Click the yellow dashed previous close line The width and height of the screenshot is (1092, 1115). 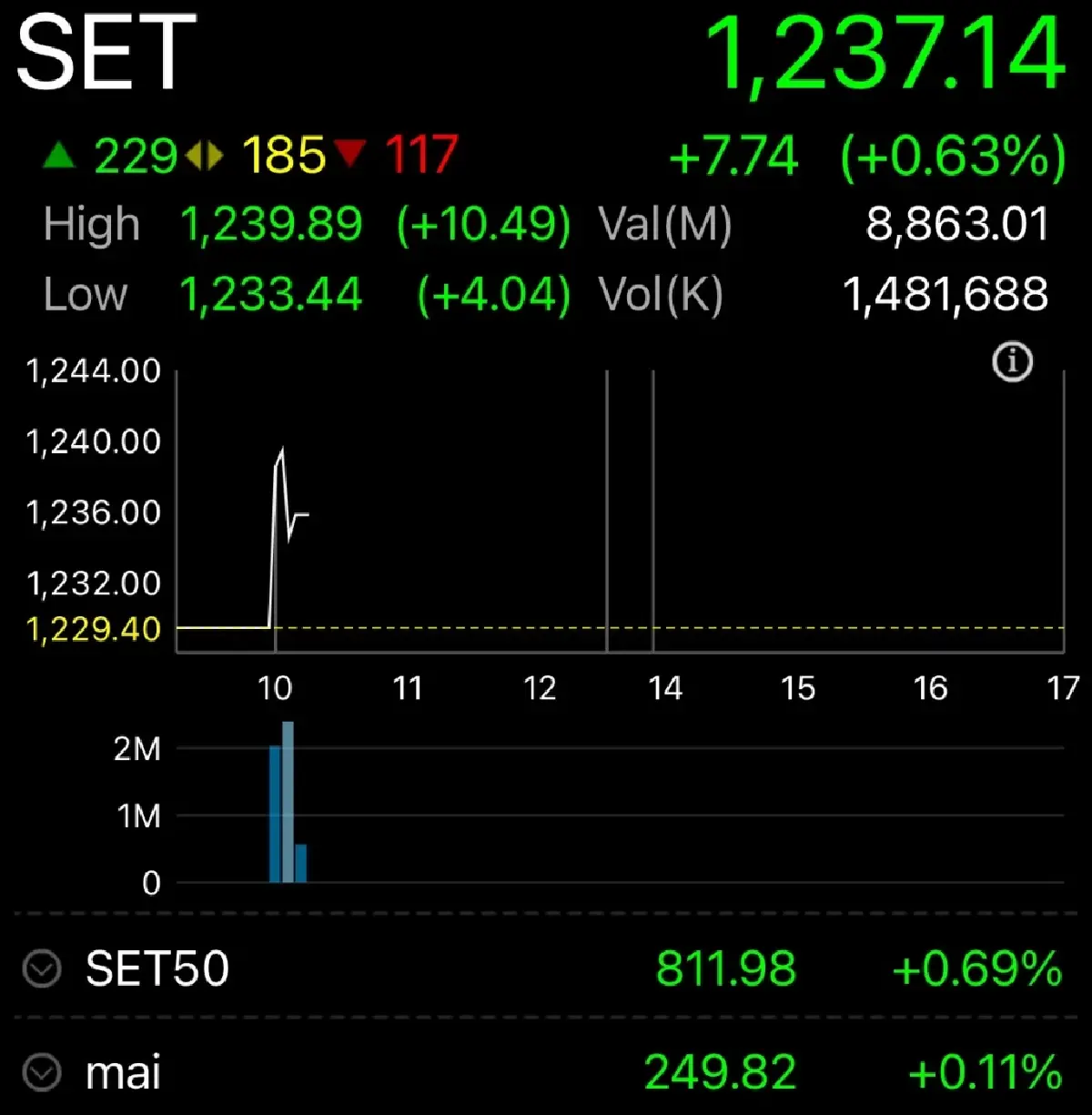637,628
